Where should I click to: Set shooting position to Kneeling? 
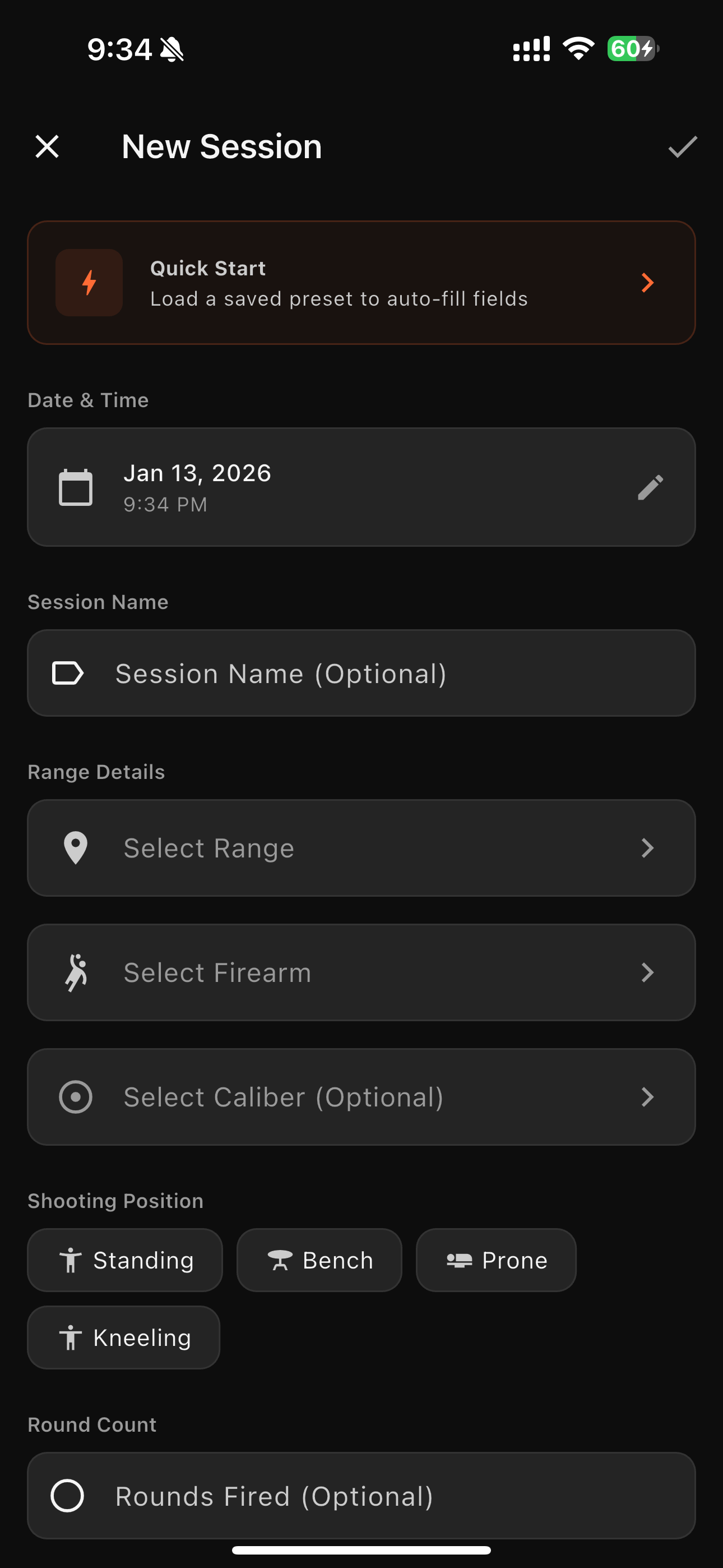(123, 1338)
